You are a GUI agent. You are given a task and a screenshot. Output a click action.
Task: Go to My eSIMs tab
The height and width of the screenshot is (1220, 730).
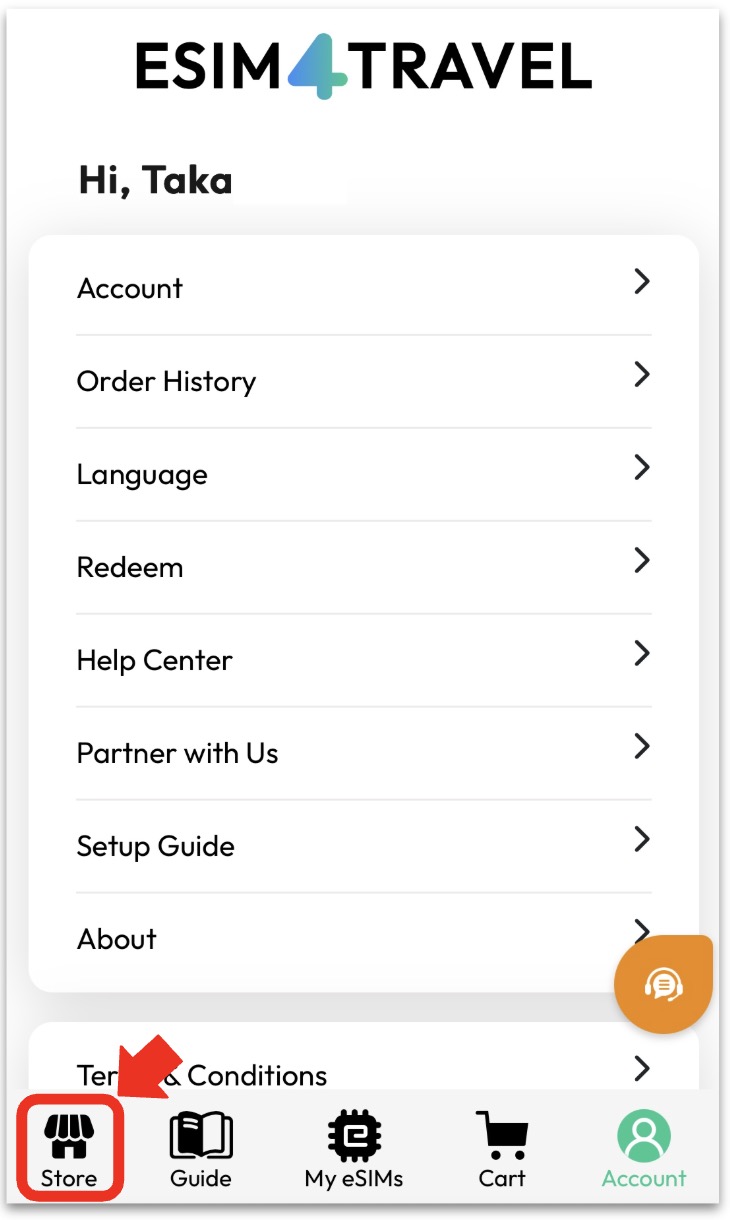[354, 1150]
